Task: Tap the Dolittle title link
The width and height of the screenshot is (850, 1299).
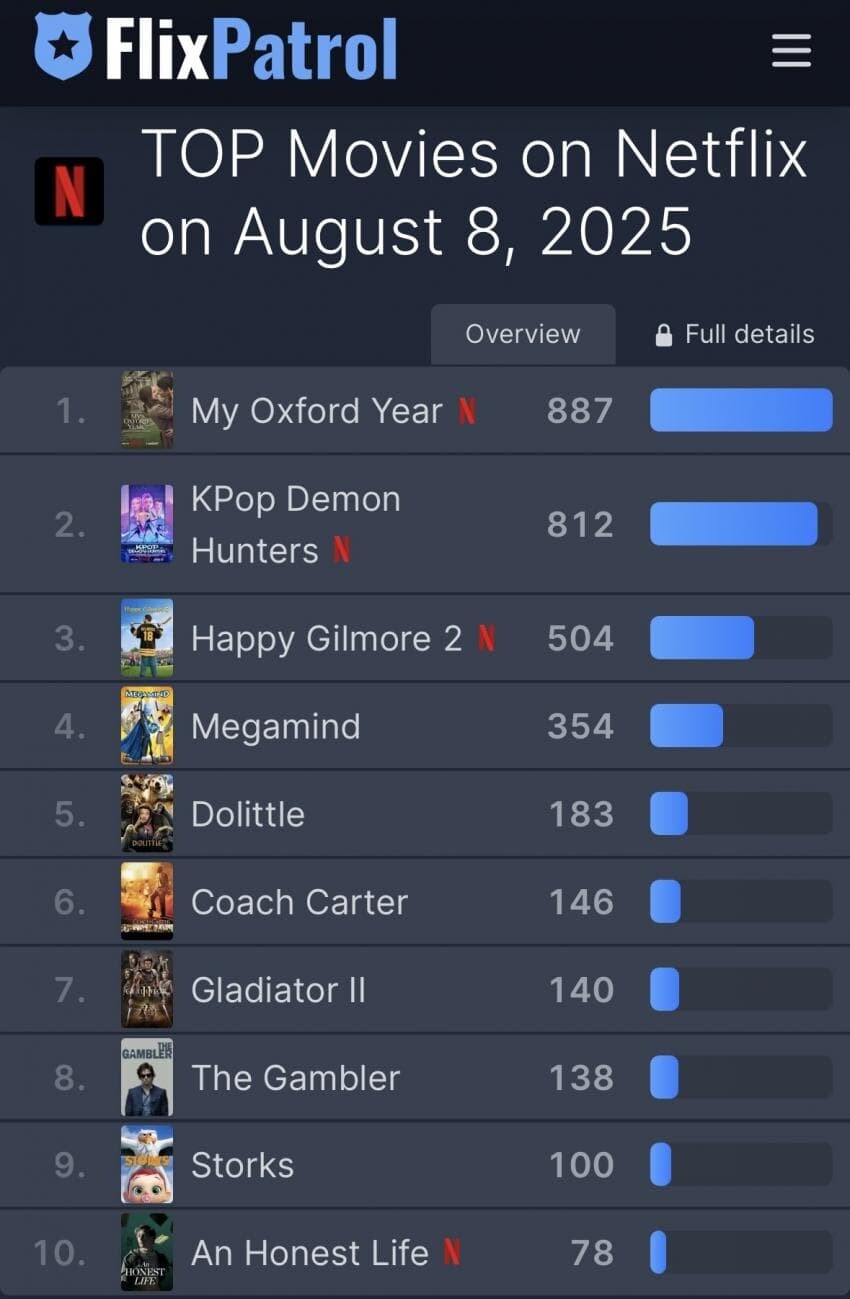Action: pyautogui.click(x=247, y=814)
